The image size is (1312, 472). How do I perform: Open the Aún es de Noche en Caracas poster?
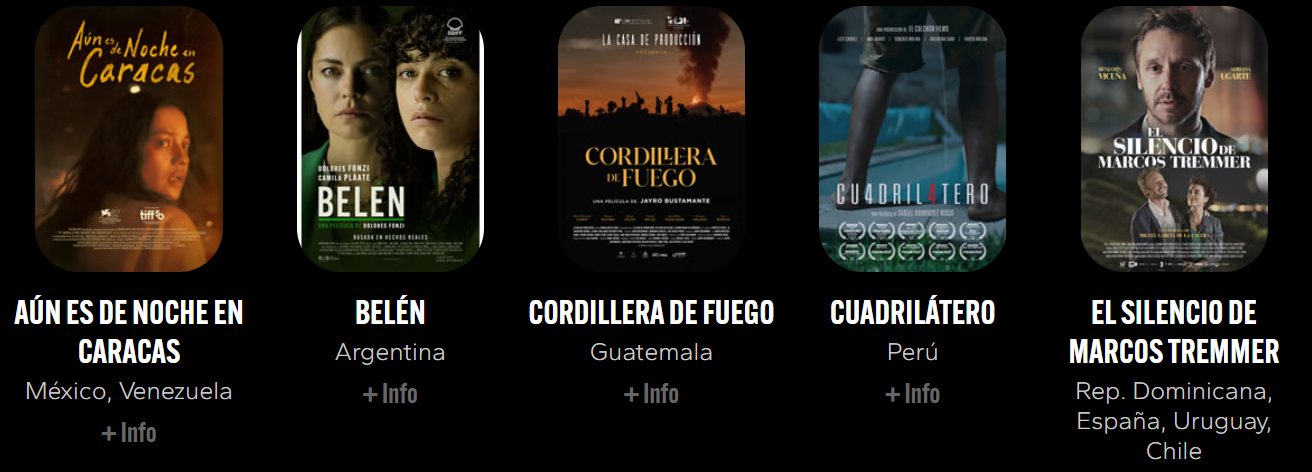click(x=129, y=139)
